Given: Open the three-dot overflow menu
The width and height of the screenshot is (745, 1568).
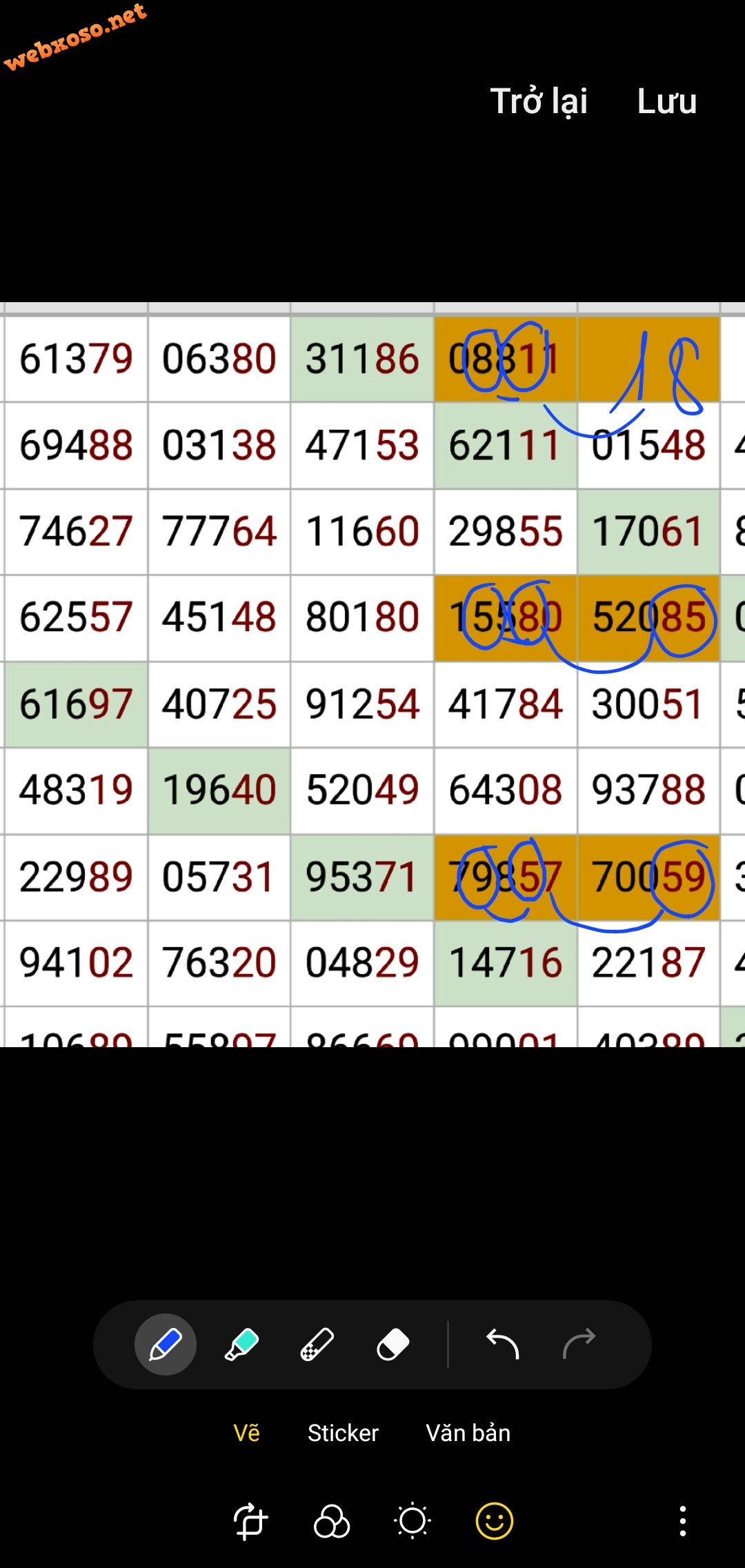Looking at the screenshot, I should (682, 1521).
